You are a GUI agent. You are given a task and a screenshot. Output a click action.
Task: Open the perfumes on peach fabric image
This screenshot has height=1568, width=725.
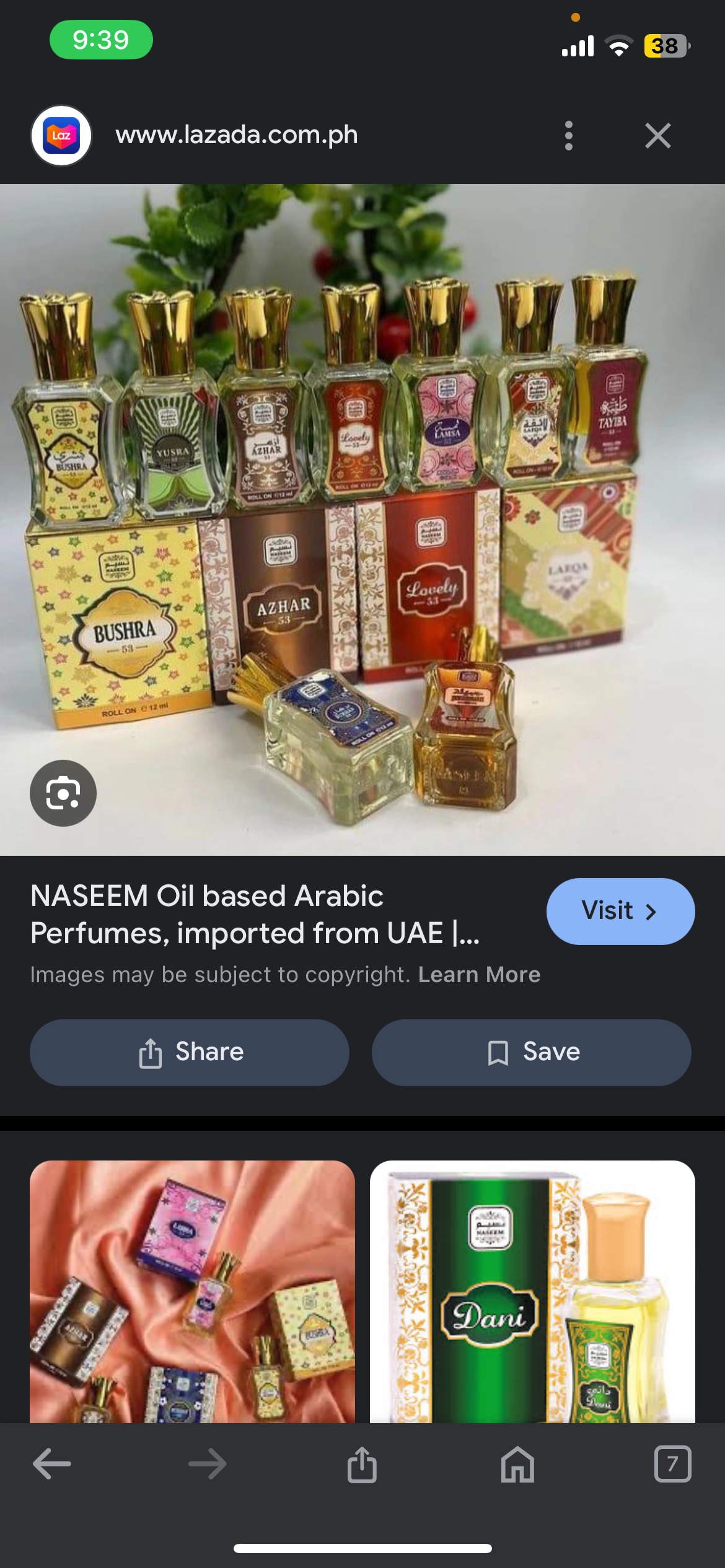point(192,1291)
